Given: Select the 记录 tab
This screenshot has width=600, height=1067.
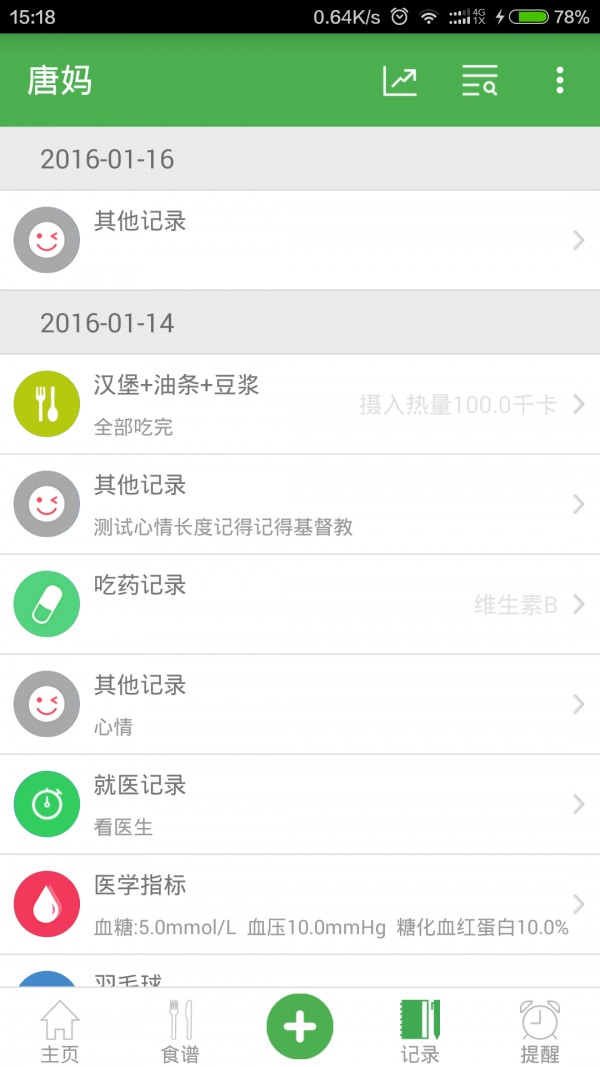Looking at the screenshot, I should (x=420, y=1030).
